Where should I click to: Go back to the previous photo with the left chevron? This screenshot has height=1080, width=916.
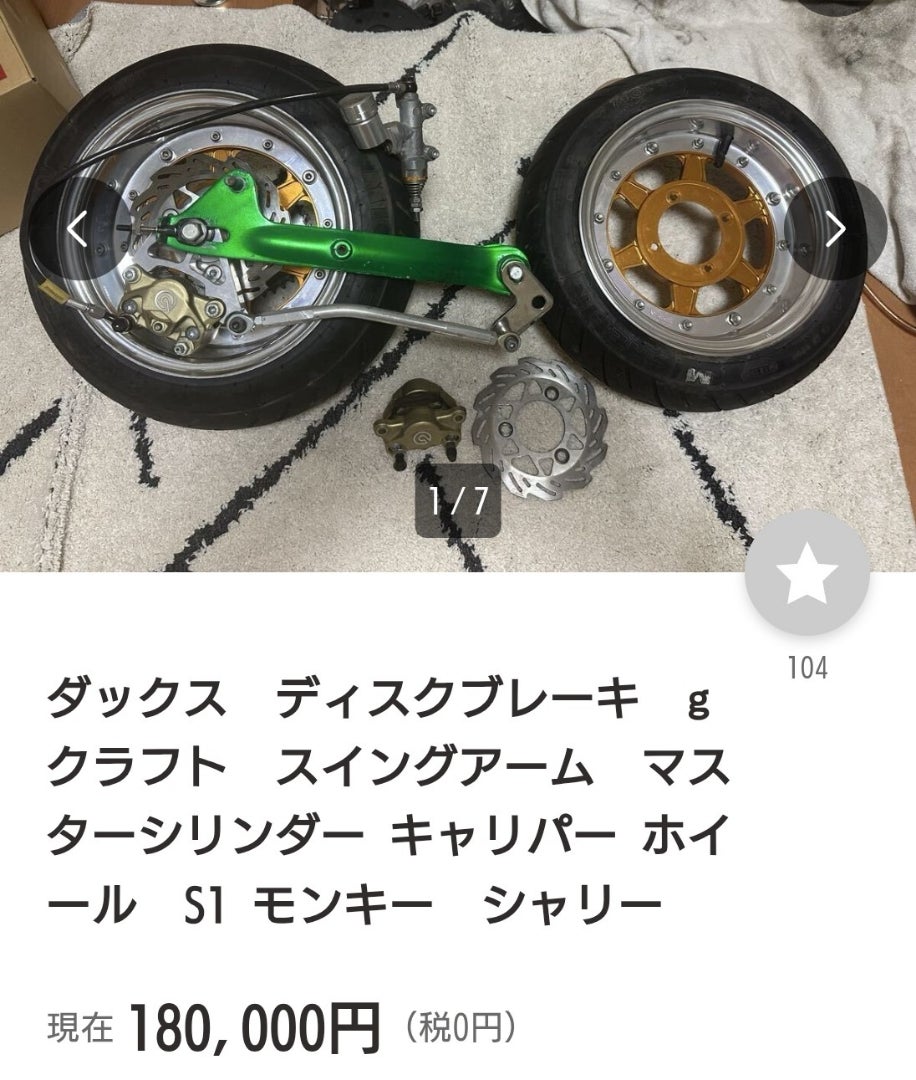79,227
